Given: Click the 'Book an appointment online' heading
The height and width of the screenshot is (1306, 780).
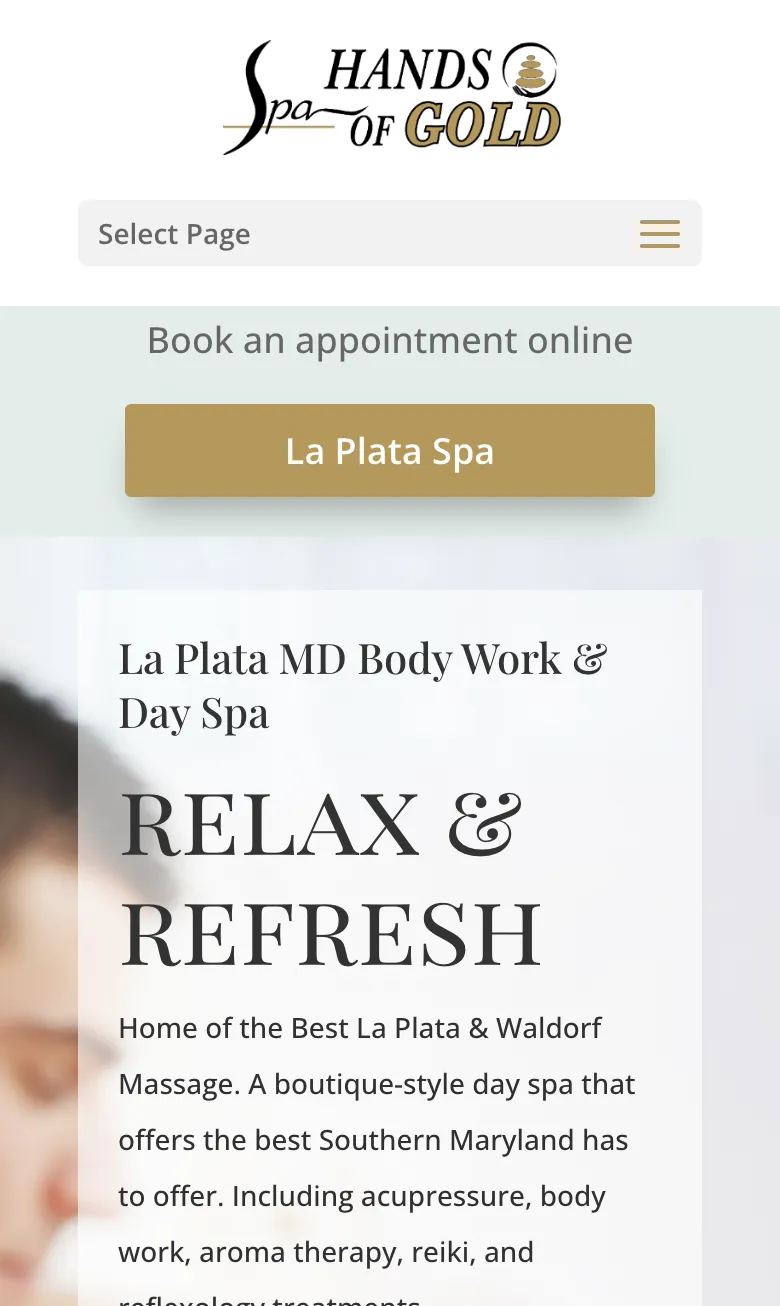Looking at the screenshot, I should 389,340.
